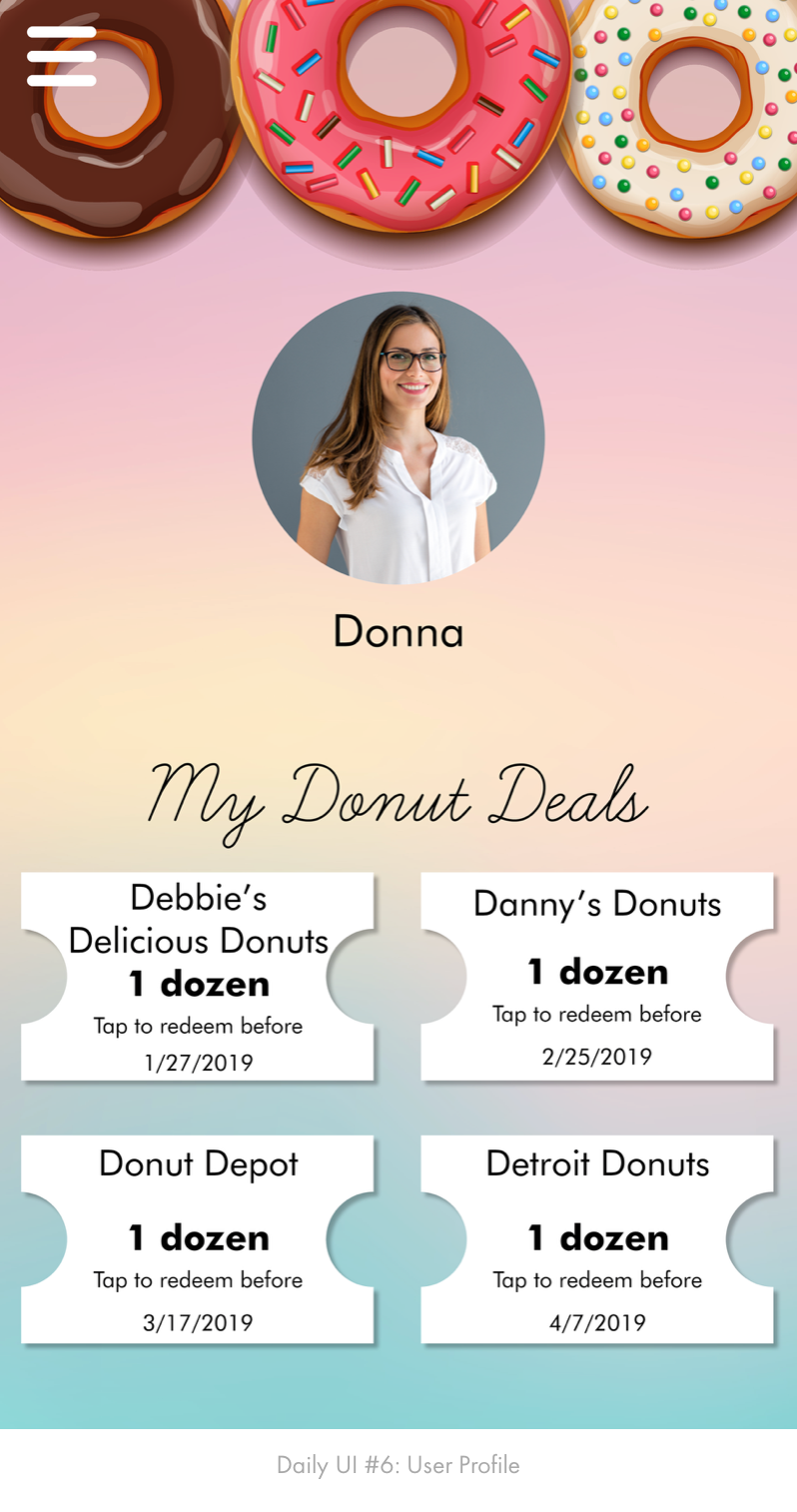Redeem the Danny's Donuts coupon

pos(597,976)
